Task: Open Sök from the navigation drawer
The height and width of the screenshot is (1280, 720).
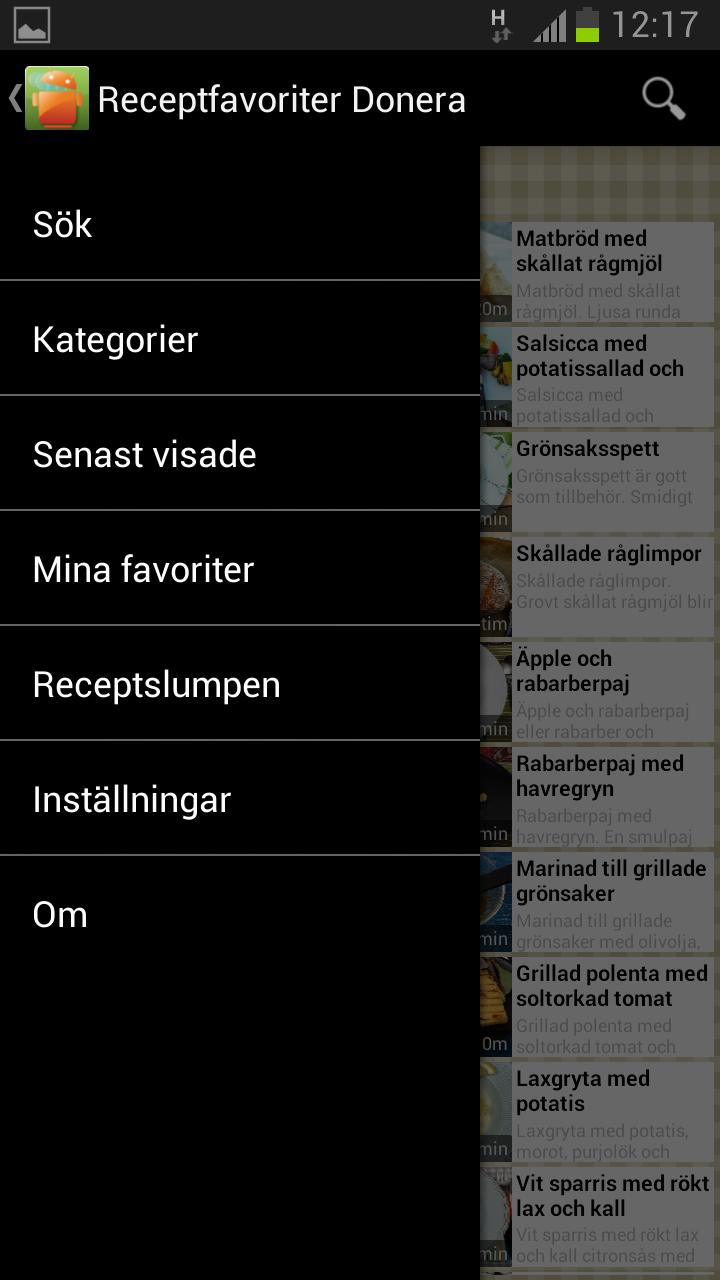Action: click(x=240, y=224)
